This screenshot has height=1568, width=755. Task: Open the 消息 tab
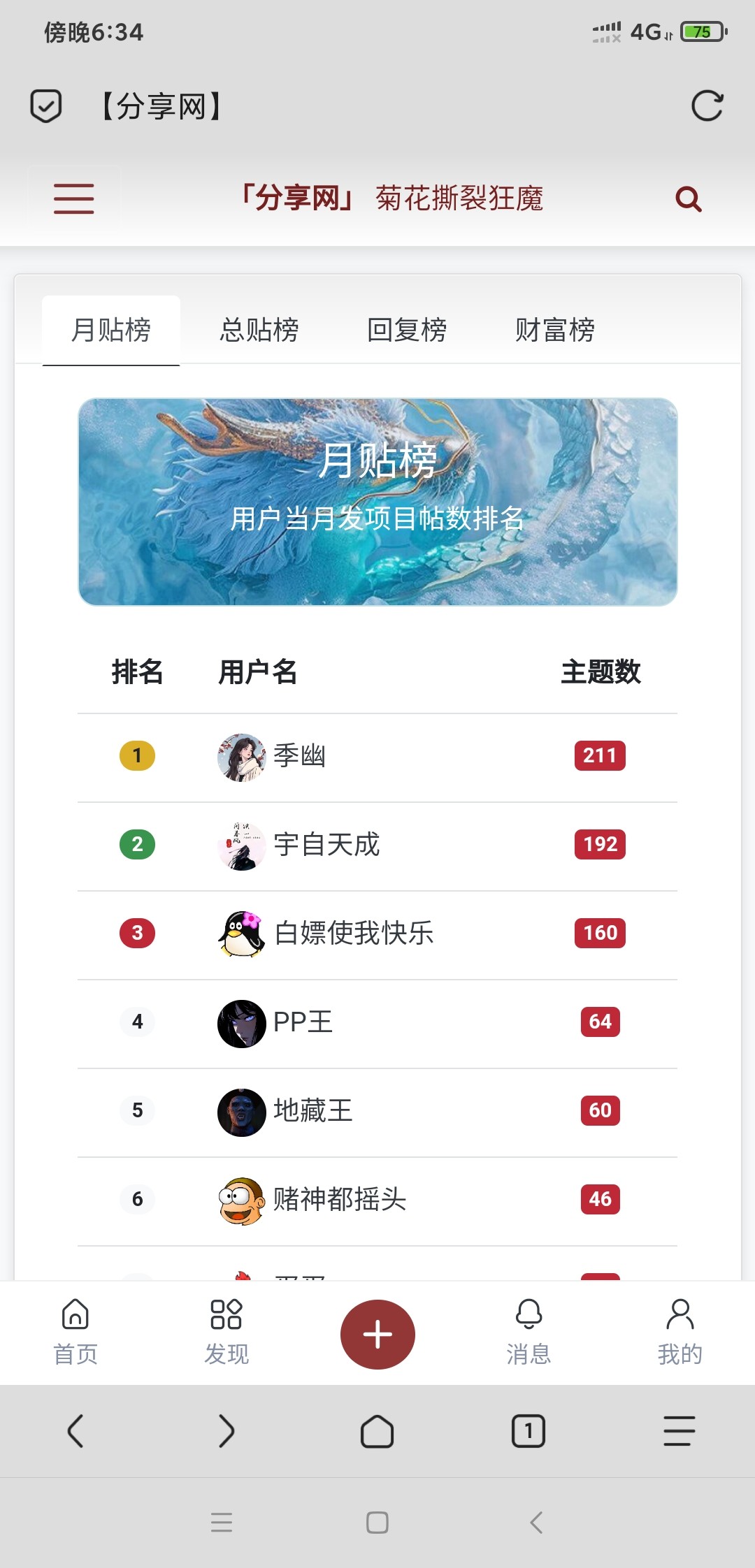point(528,1333)
